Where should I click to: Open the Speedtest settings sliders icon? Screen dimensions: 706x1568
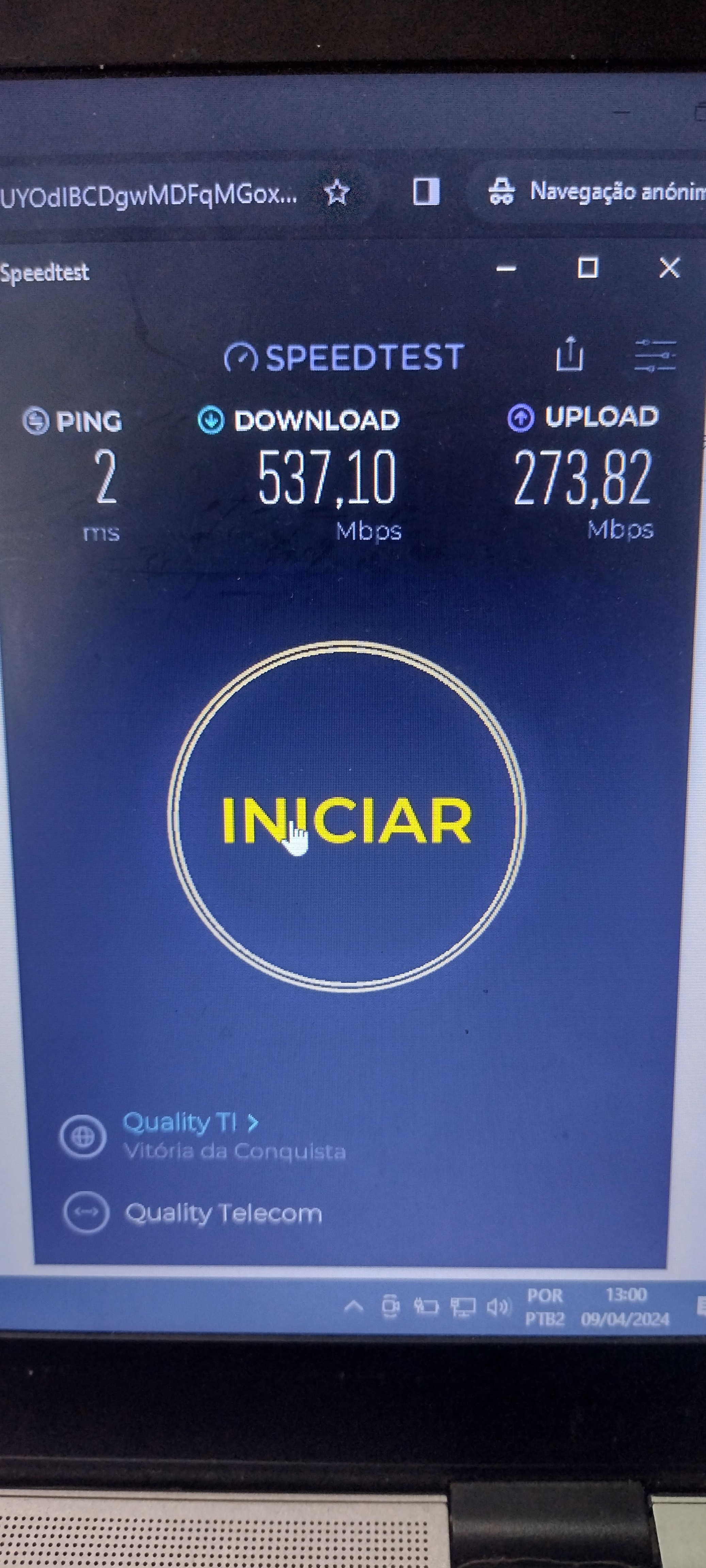[x=655, y=356]
